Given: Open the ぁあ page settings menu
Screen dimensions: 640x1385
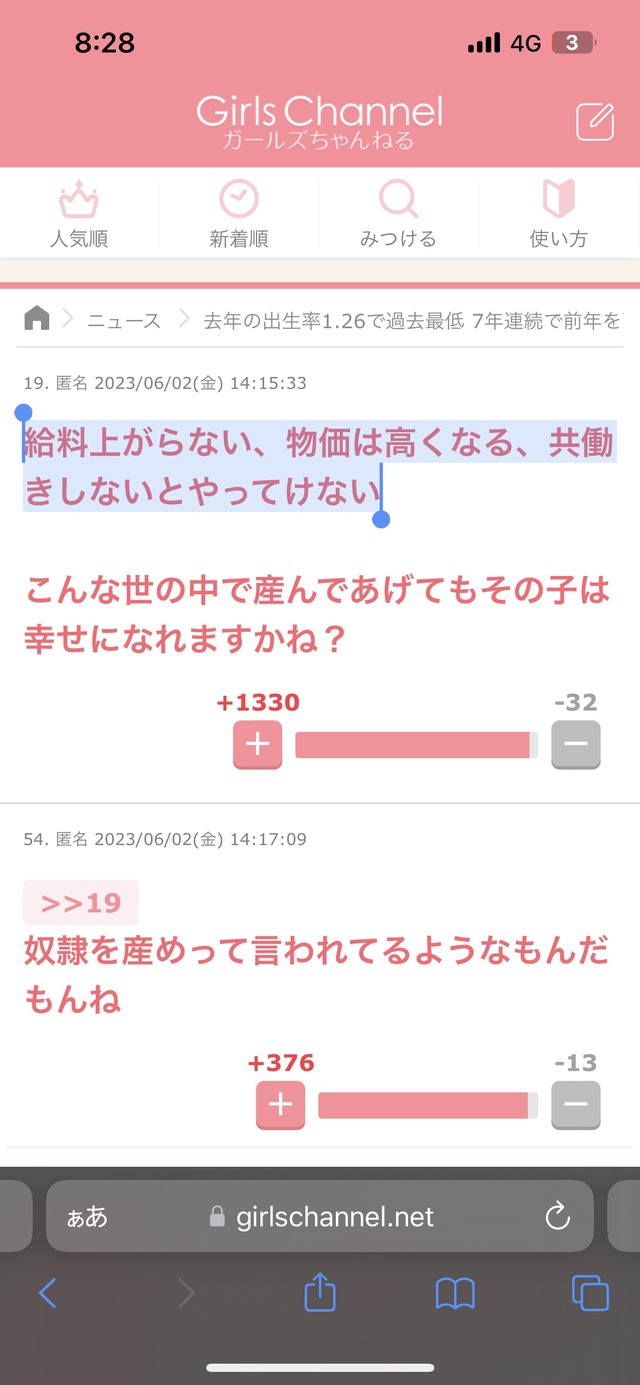Looking at the screenshot, I should point(87,1216).
